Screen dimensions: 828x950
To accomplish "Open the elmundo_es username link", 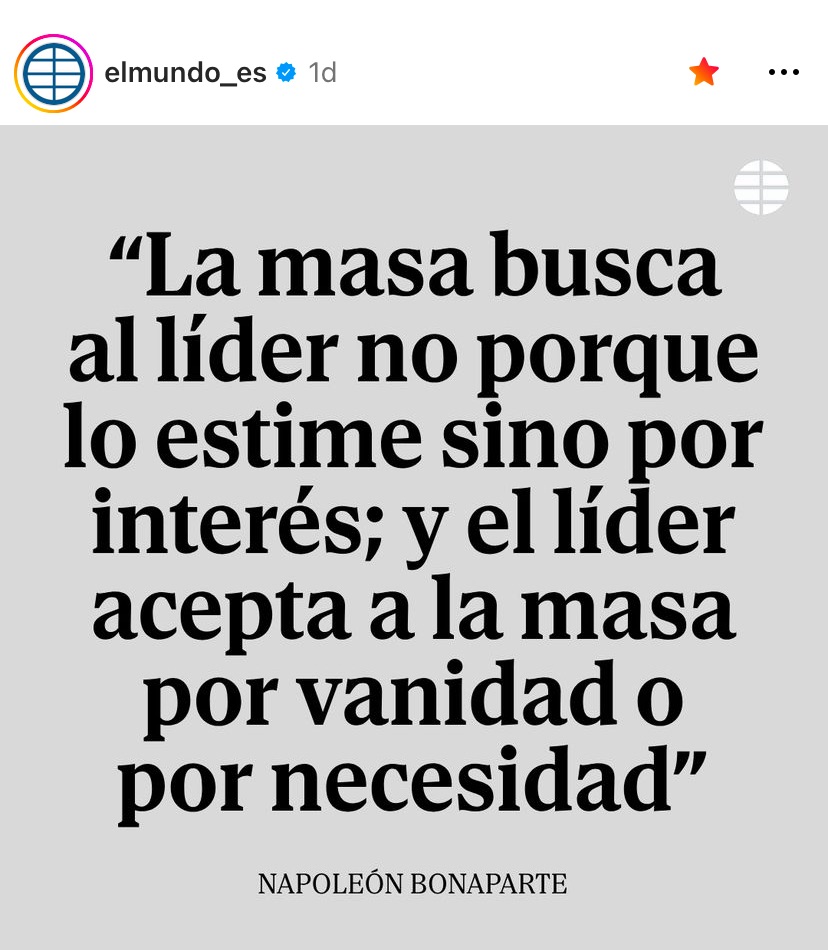I will 185,73.
